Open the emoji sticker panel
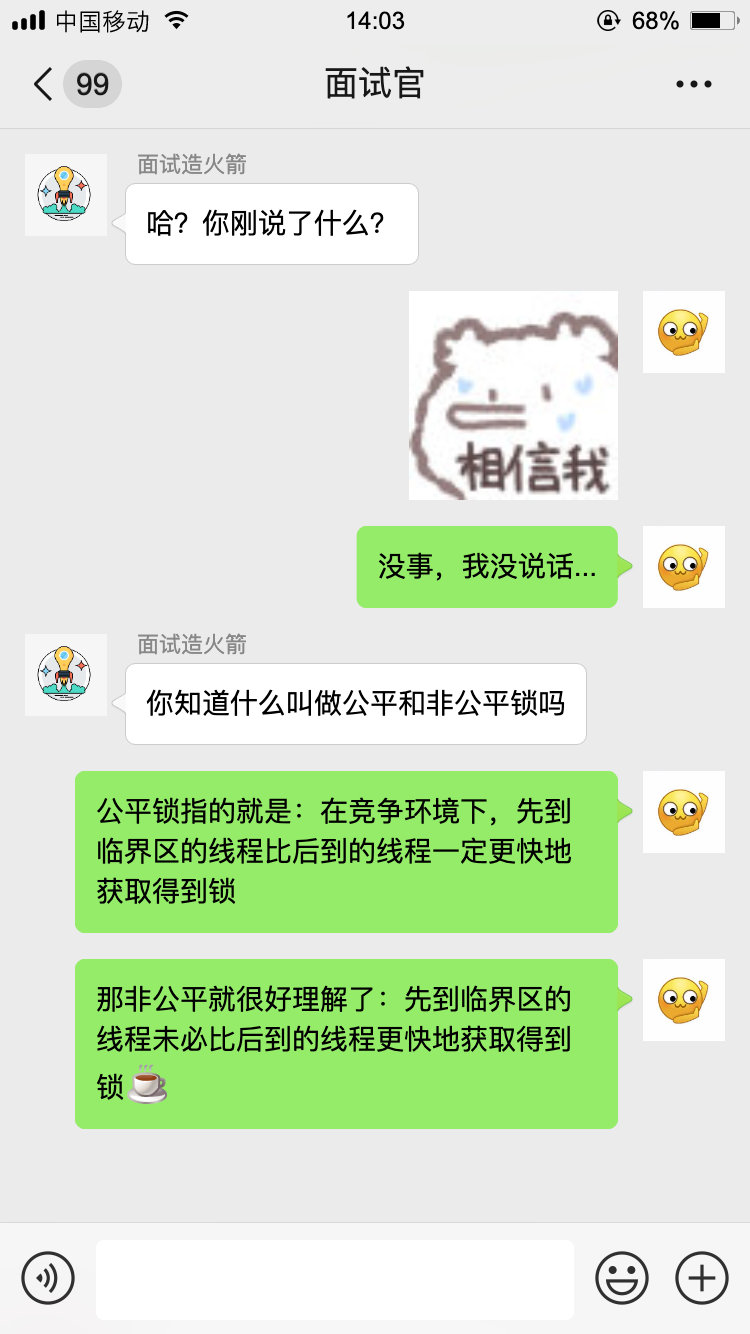 622,1278
